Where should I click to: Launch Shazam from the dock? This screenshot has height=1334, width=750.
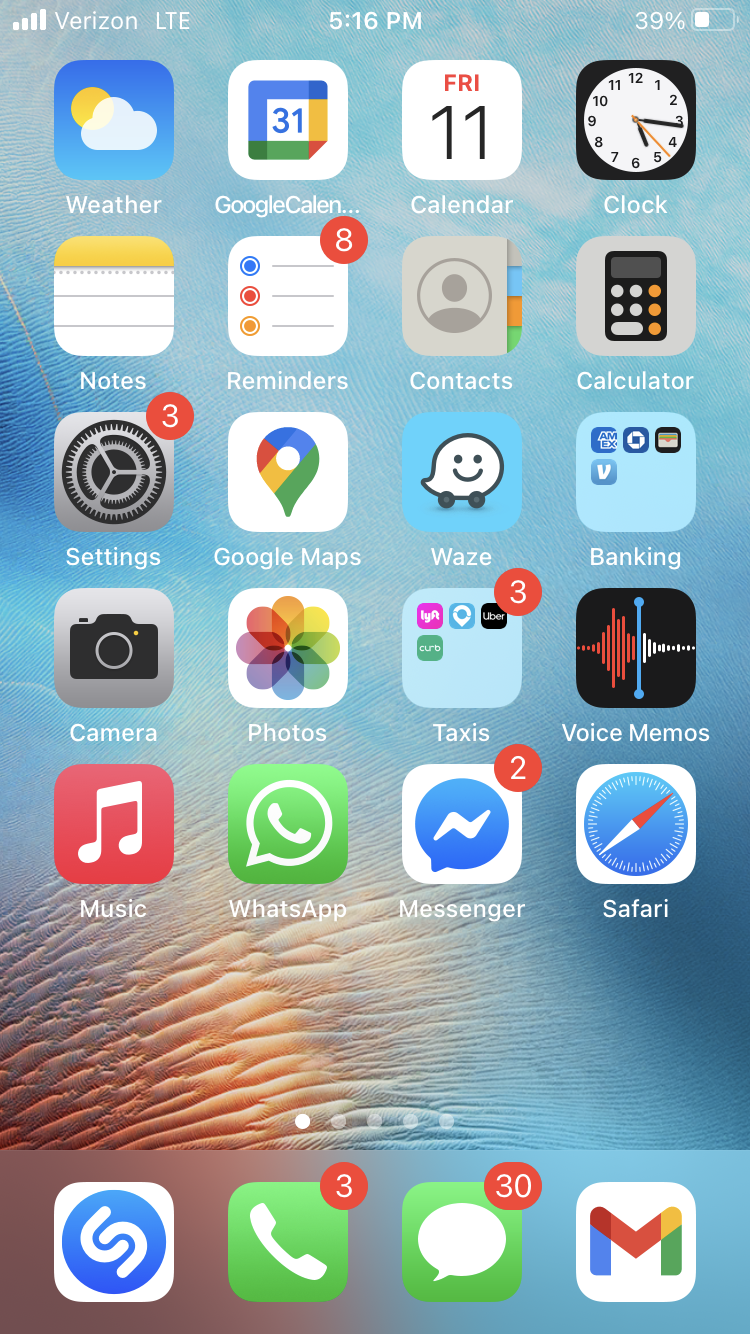point(114,1242)
